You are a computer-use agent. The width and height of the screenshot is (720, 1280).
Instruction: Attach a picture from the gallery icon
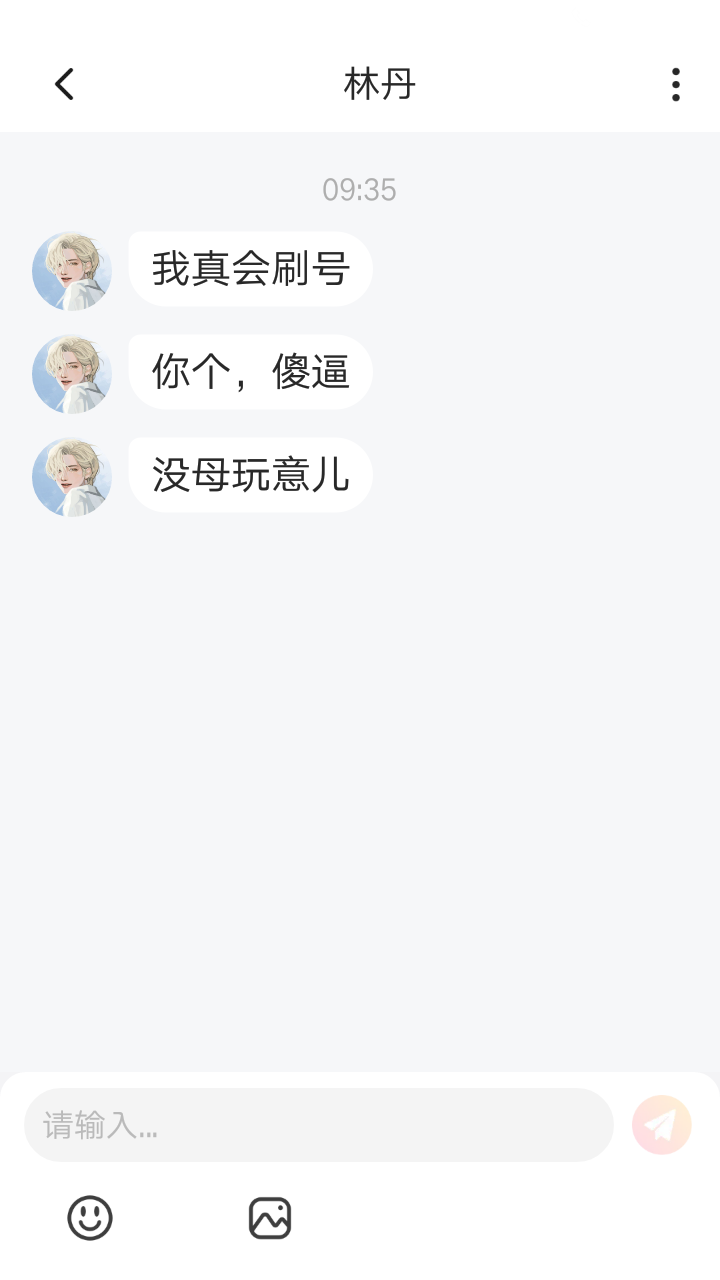coord(270,1218)
